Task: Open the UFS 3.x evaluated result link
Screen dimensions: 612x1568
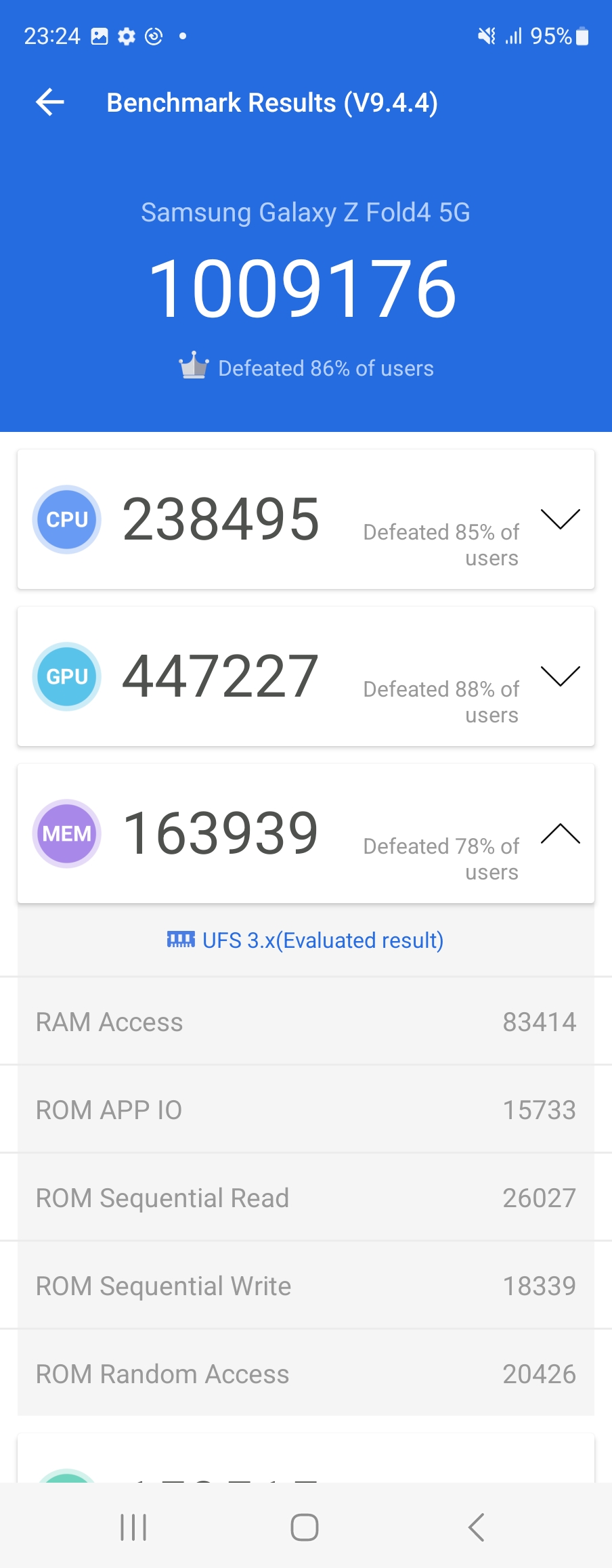Action: [x=305, y=940]
